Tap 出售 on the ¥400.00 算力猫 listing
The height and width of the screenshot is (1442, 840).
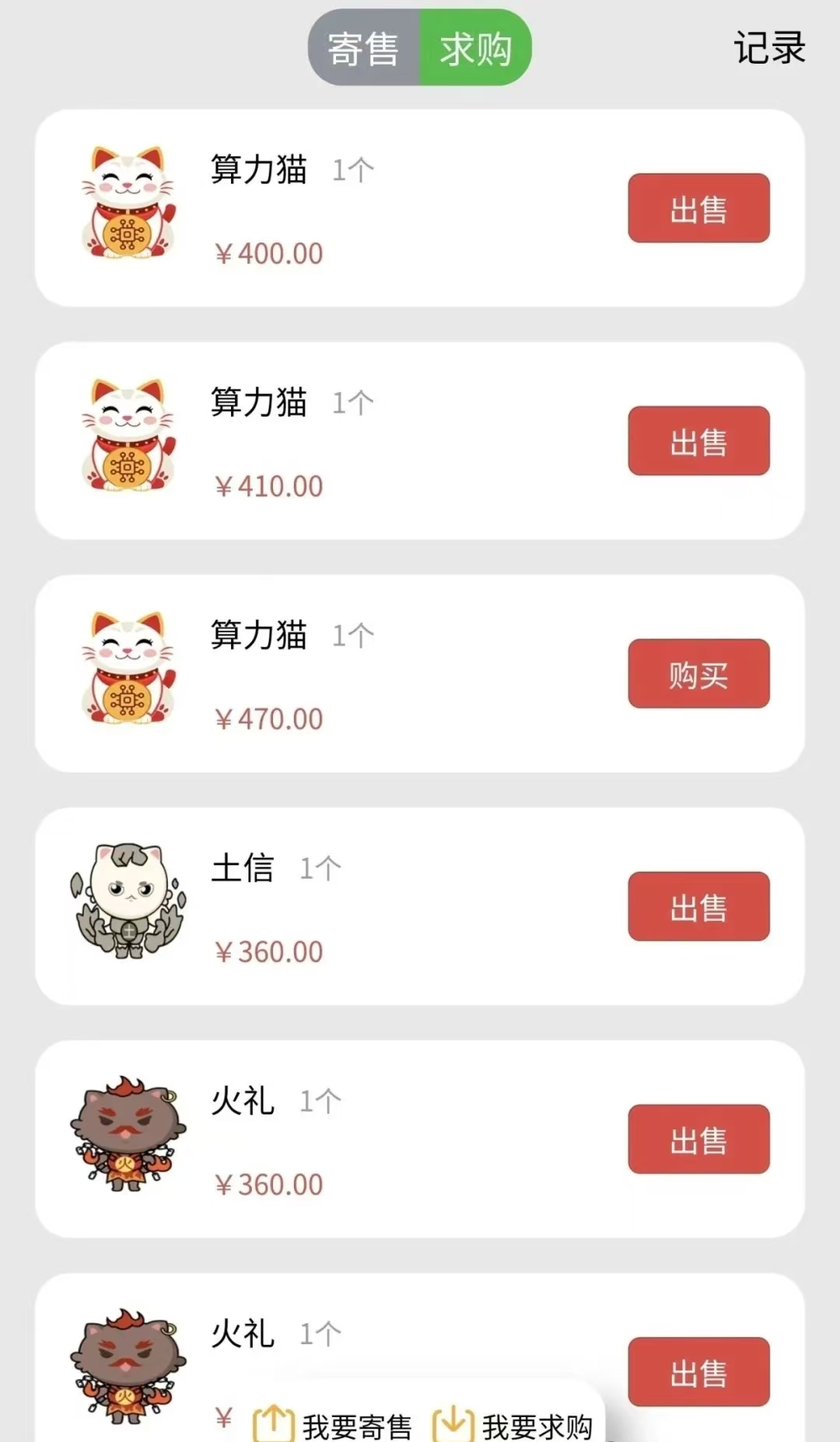[x=698, y=208]
